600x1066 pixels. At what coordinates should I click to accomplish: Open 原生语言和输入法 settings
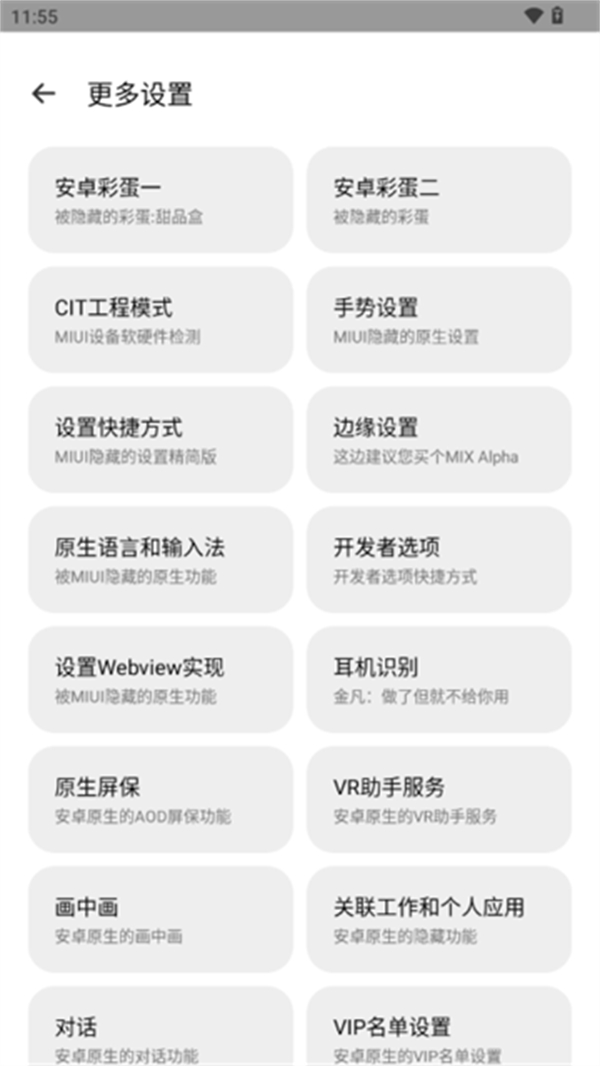160,560
